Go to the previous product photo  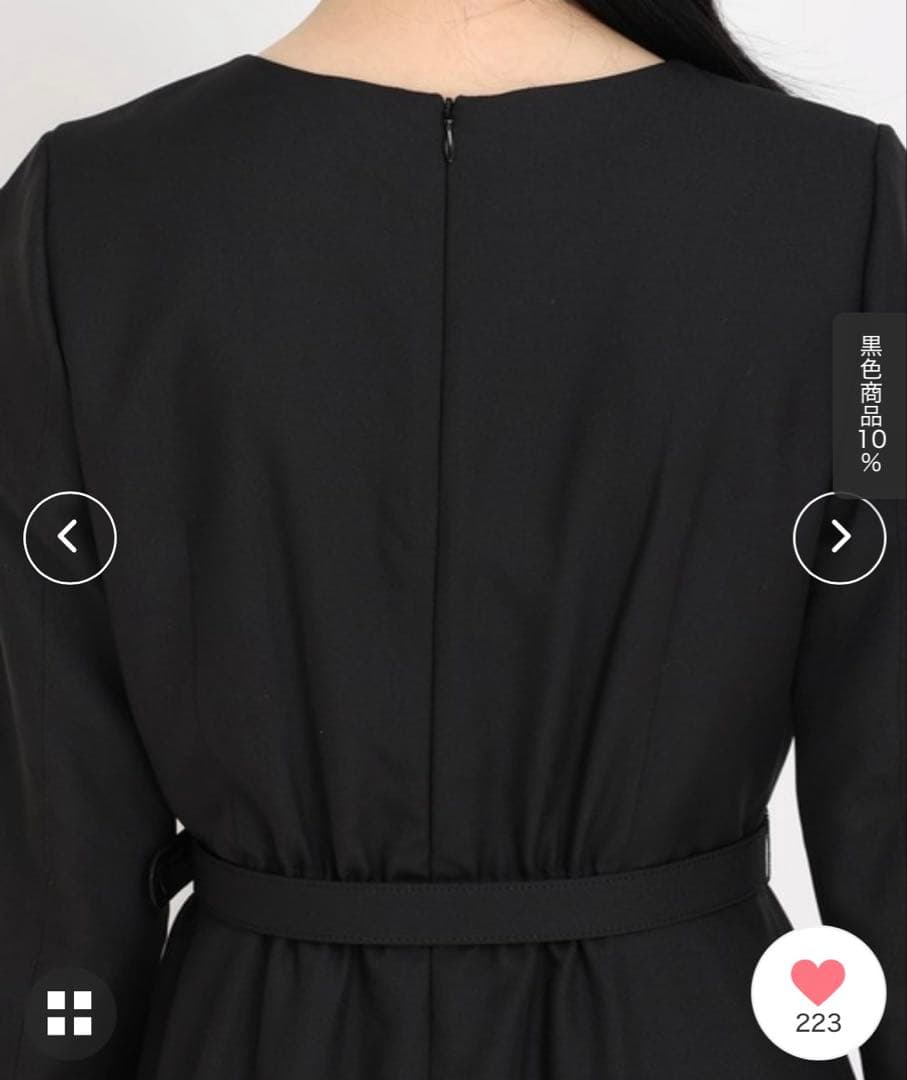click(70, 538)
